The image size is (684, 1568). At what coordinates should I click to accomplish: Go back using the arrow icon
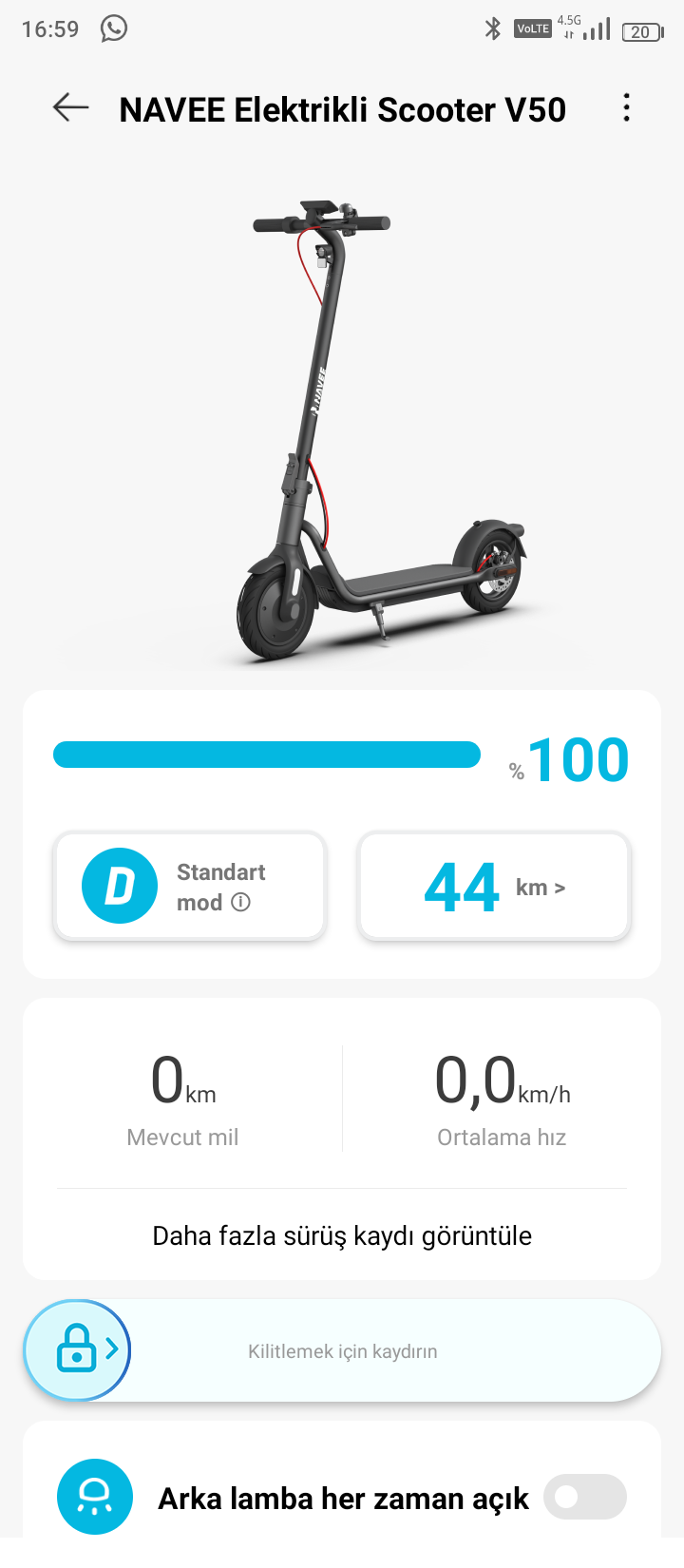point(70,108)
